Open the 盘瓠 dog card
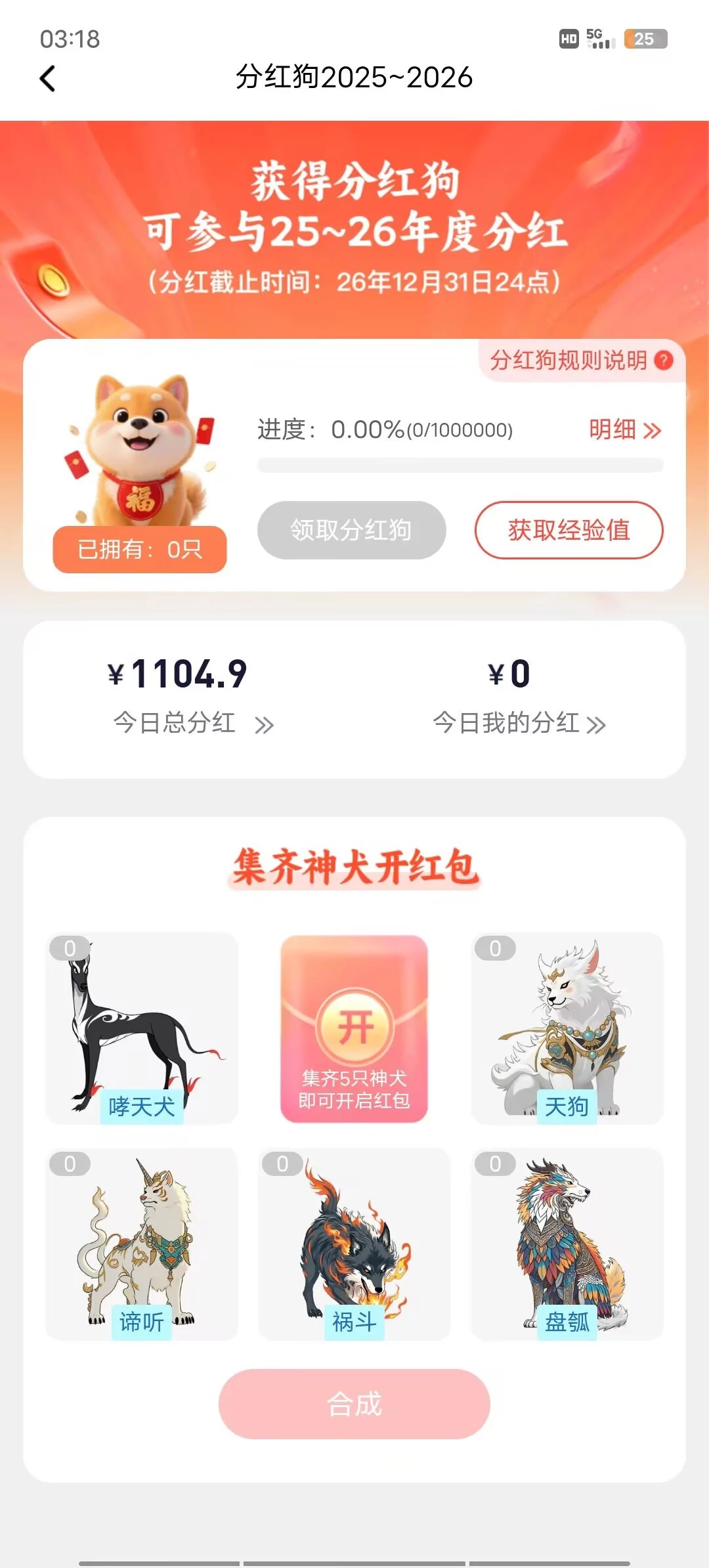 click(x=567, y=1244)
